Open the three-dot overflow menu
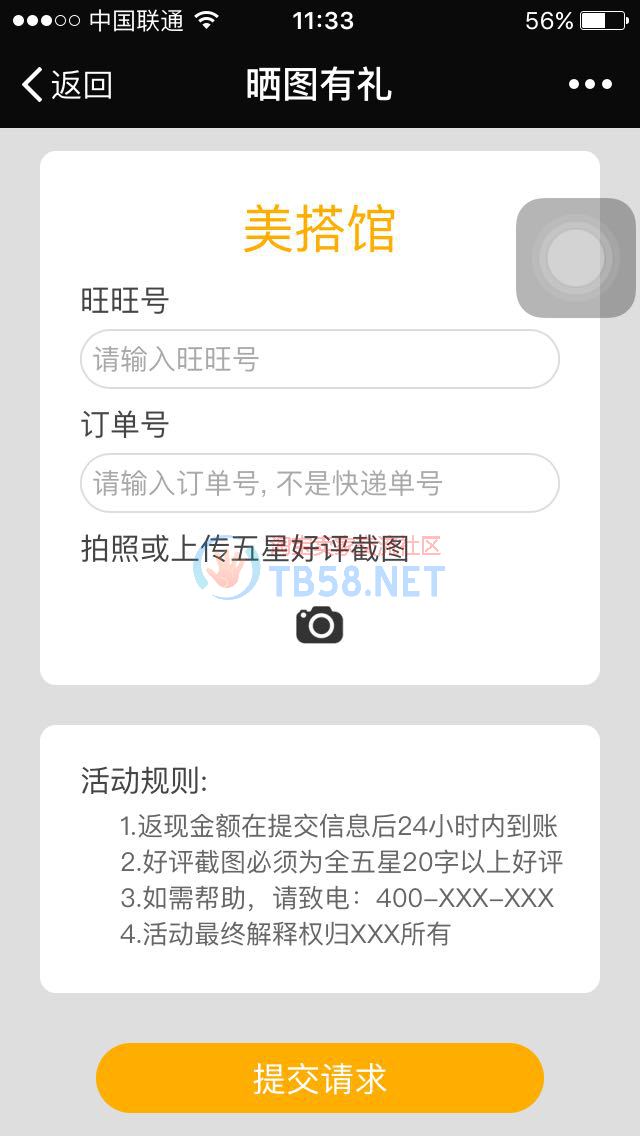640x1136 pixels. [x=590, y=85]
